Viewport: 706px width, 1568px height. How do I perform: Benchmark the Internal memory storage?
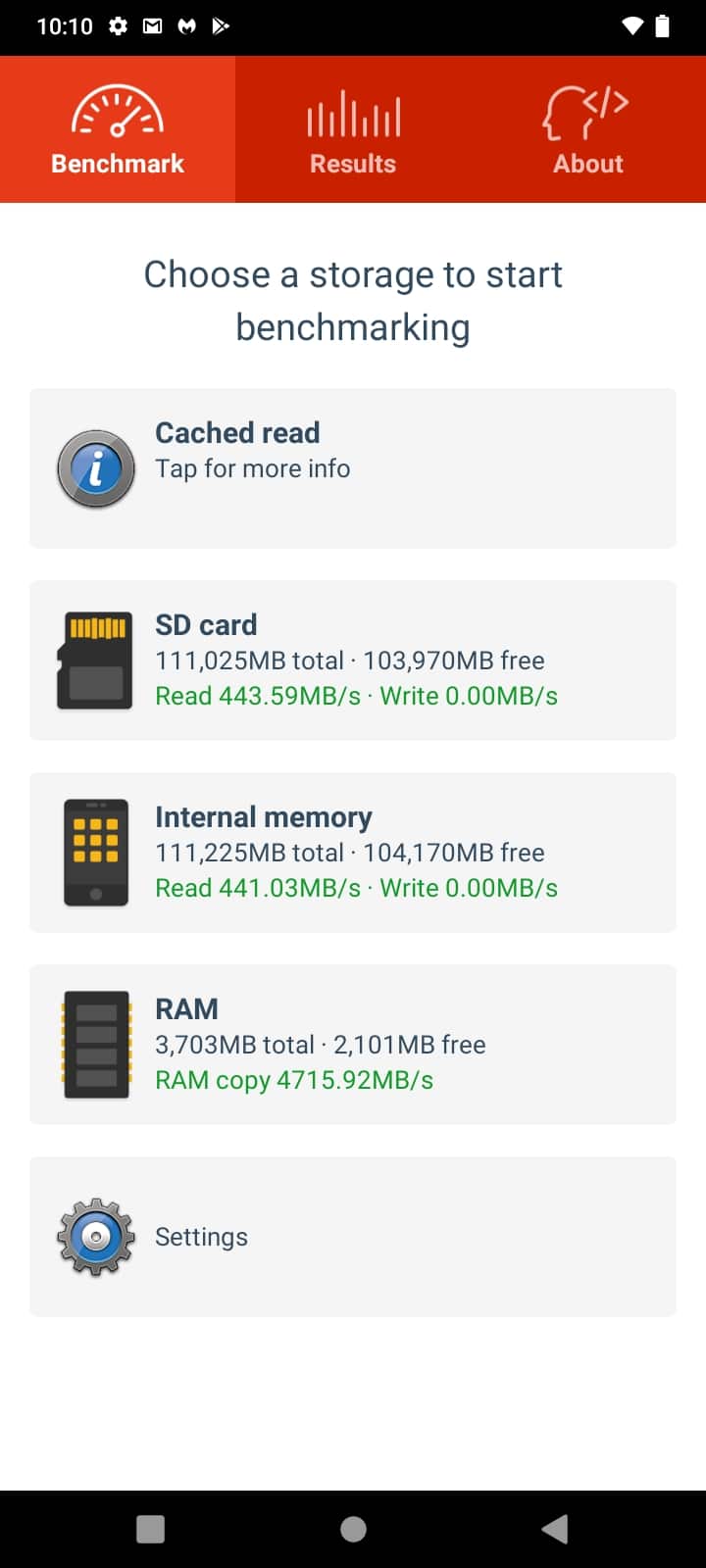[x=353, y=853]
